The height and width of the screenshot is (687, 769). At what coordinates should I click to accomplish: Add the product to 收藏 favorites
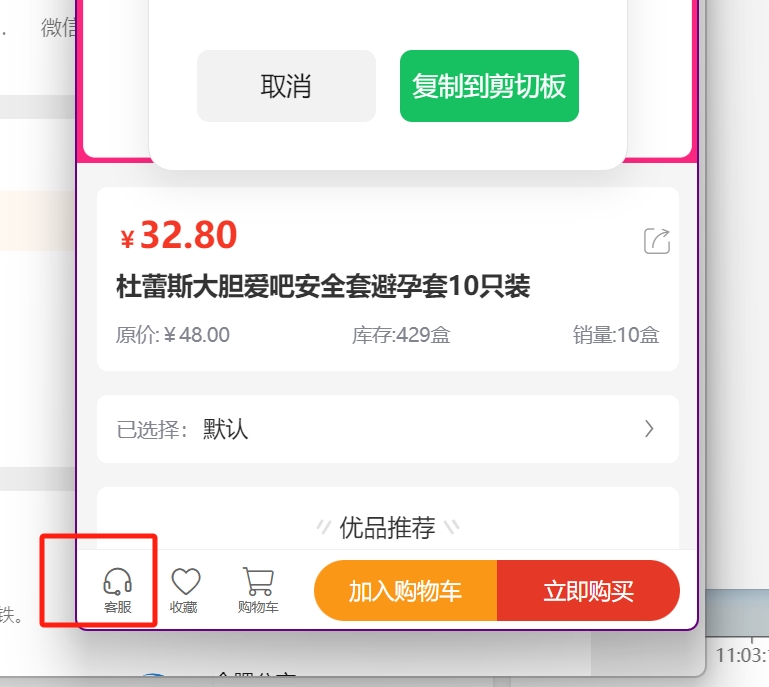(x=185, y=589)
